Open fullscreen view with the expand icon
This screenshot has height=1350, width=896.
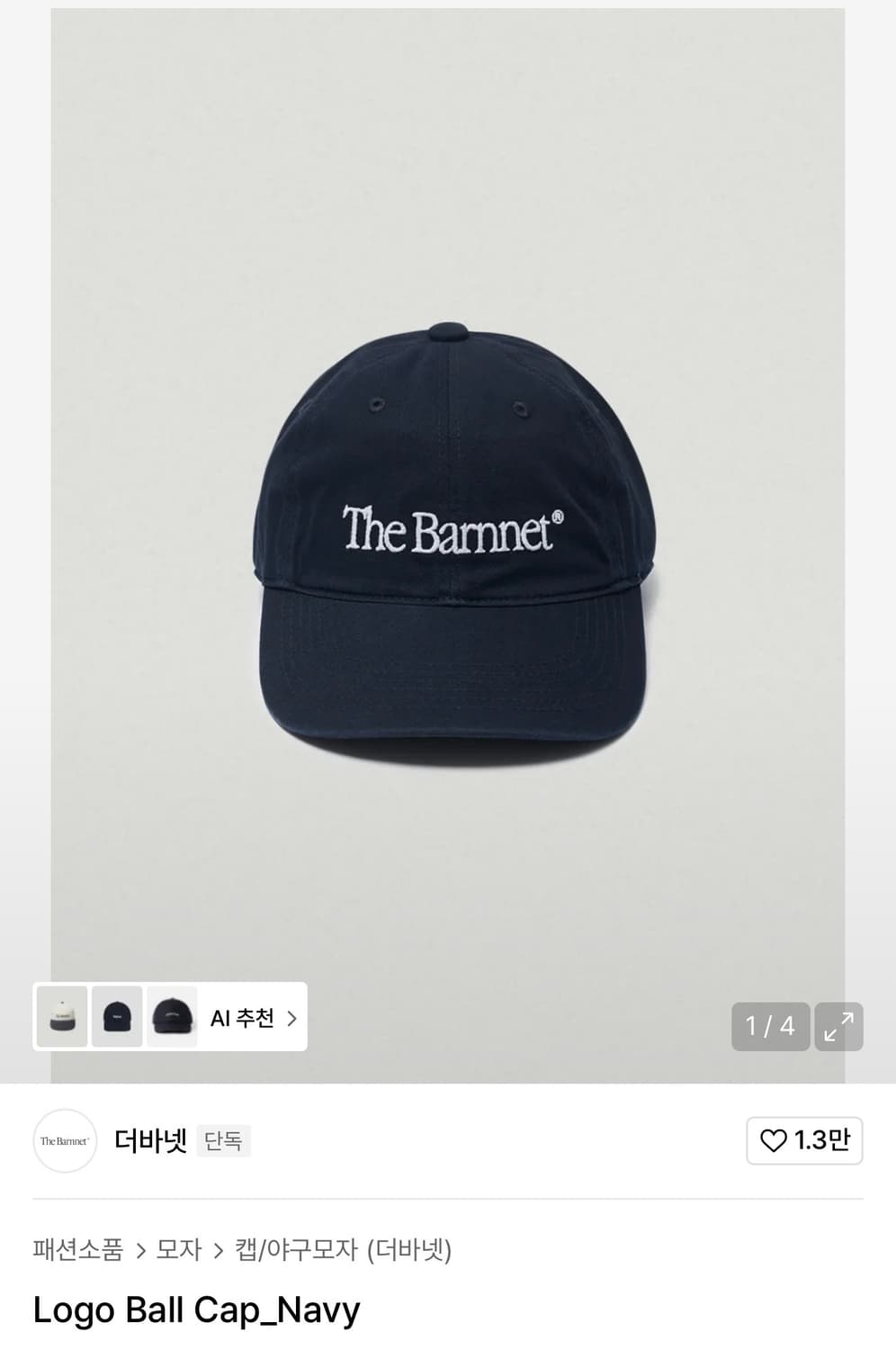tap(838, 1026)
